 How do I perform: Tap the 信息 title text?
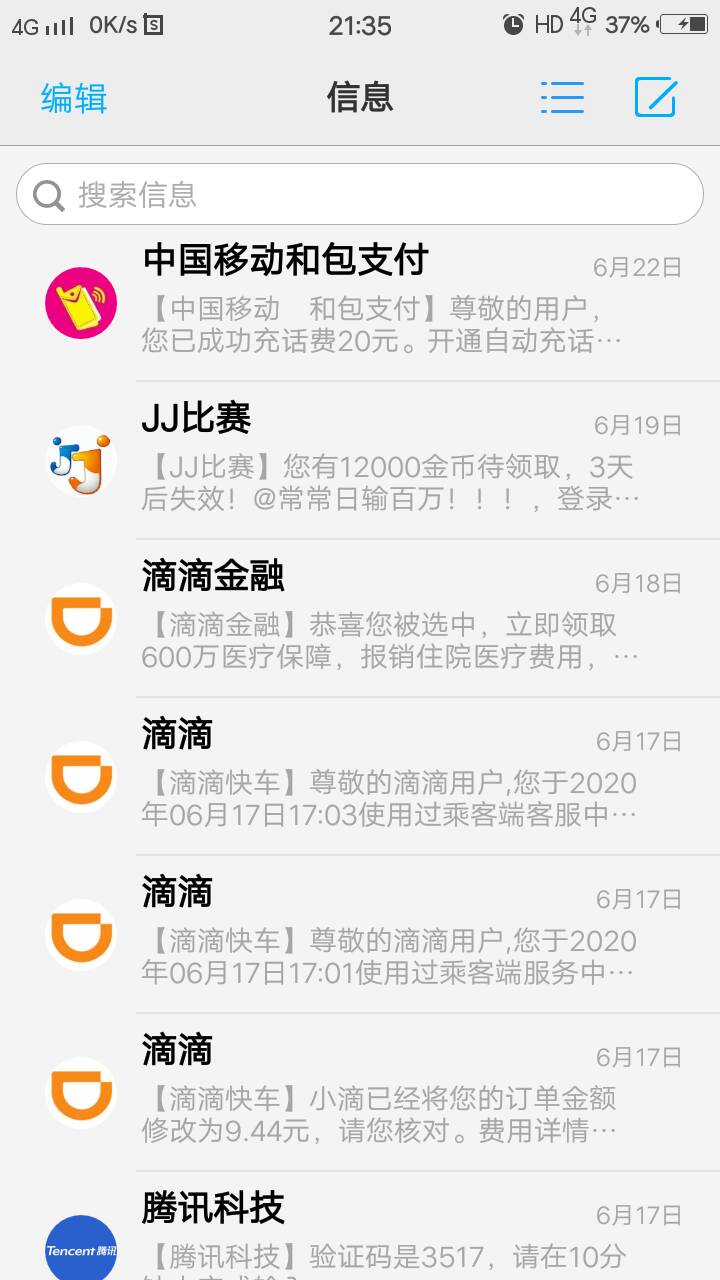pyautogui.click(x=359, y=97)
